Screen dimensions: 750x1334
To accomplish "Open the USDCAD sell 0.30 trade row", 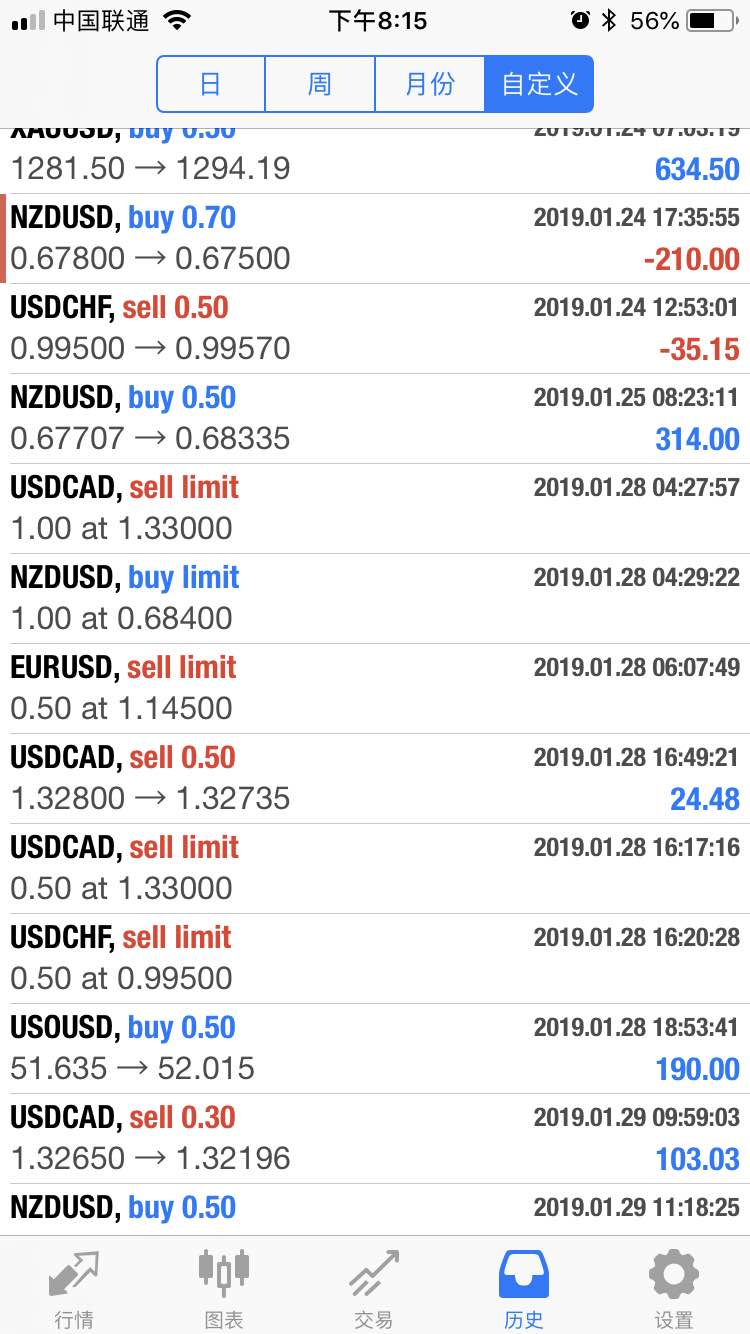I will 375,1139.
